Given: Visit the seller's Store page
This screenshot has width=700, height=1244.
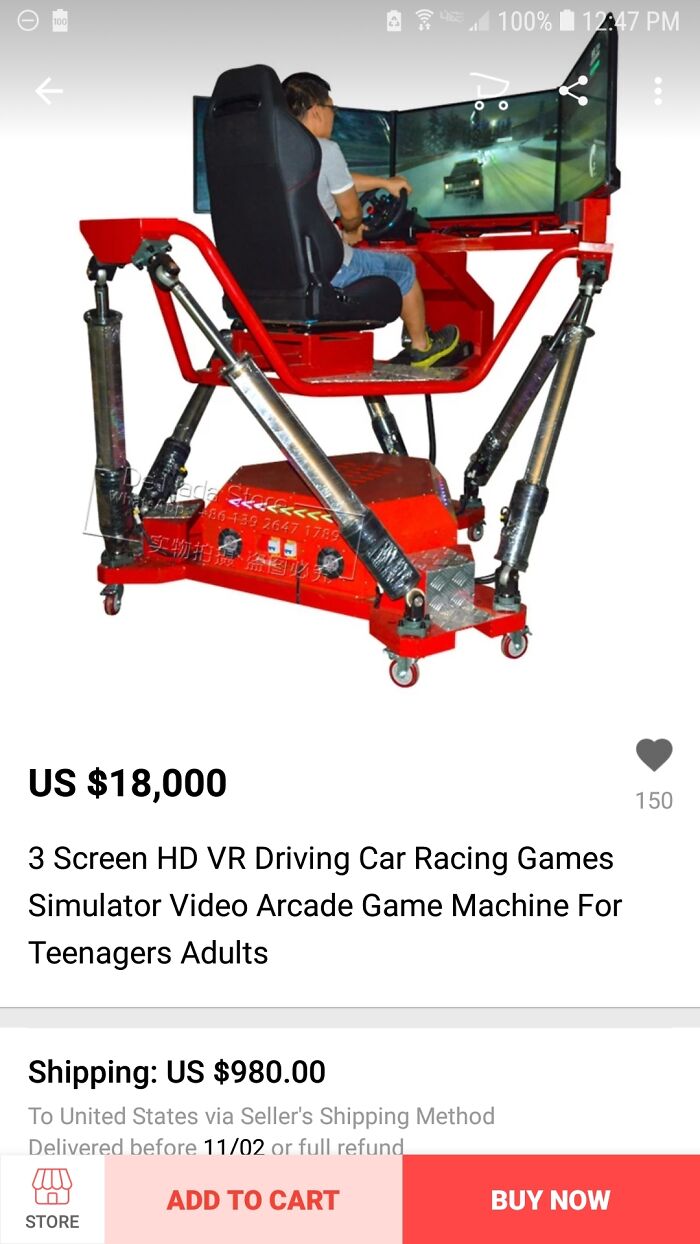Looking at the screenshot, I should tap(52, 1199).
